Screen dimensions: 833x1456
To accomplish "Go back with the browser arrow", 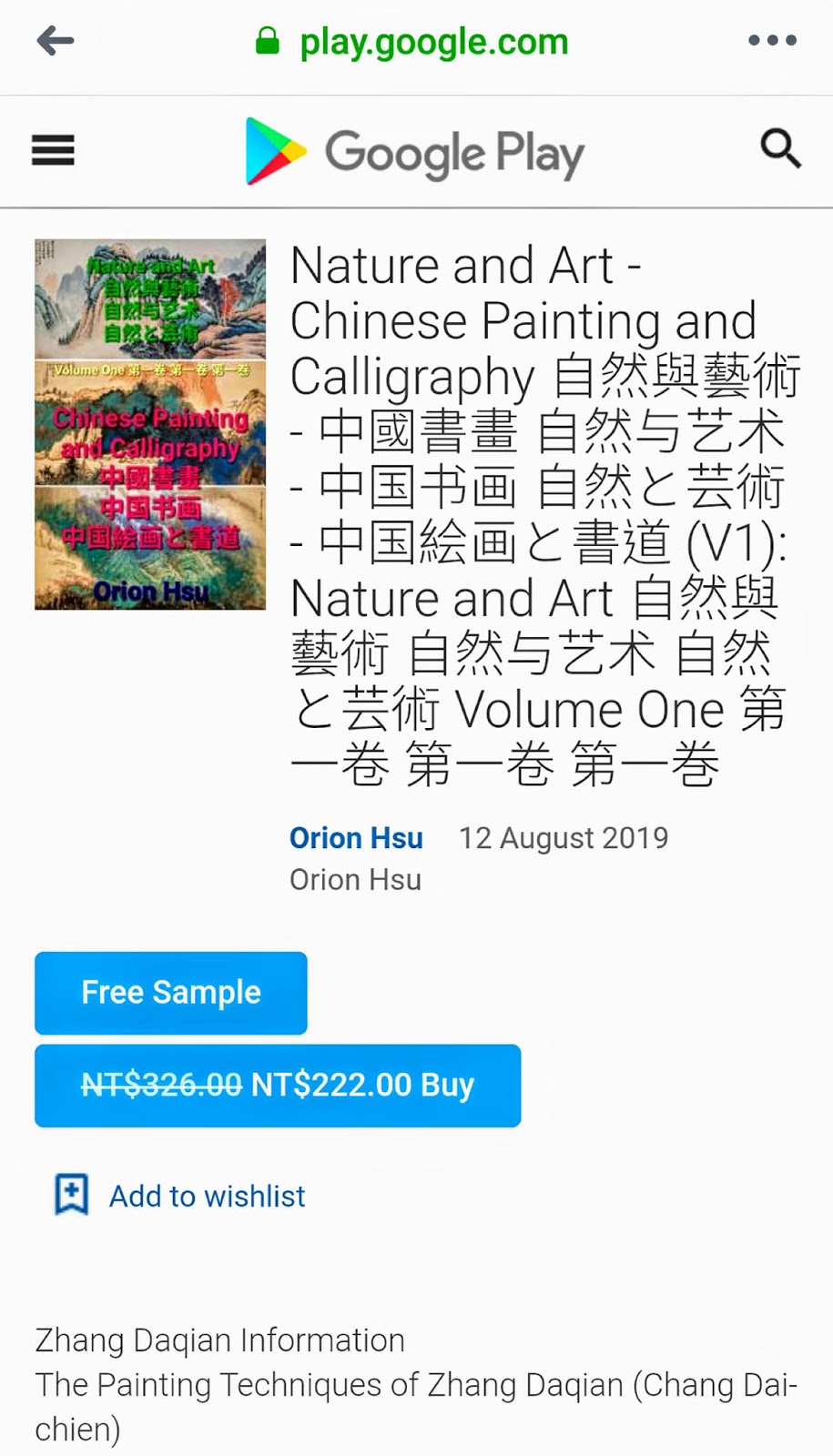I will tap(55, 41).
